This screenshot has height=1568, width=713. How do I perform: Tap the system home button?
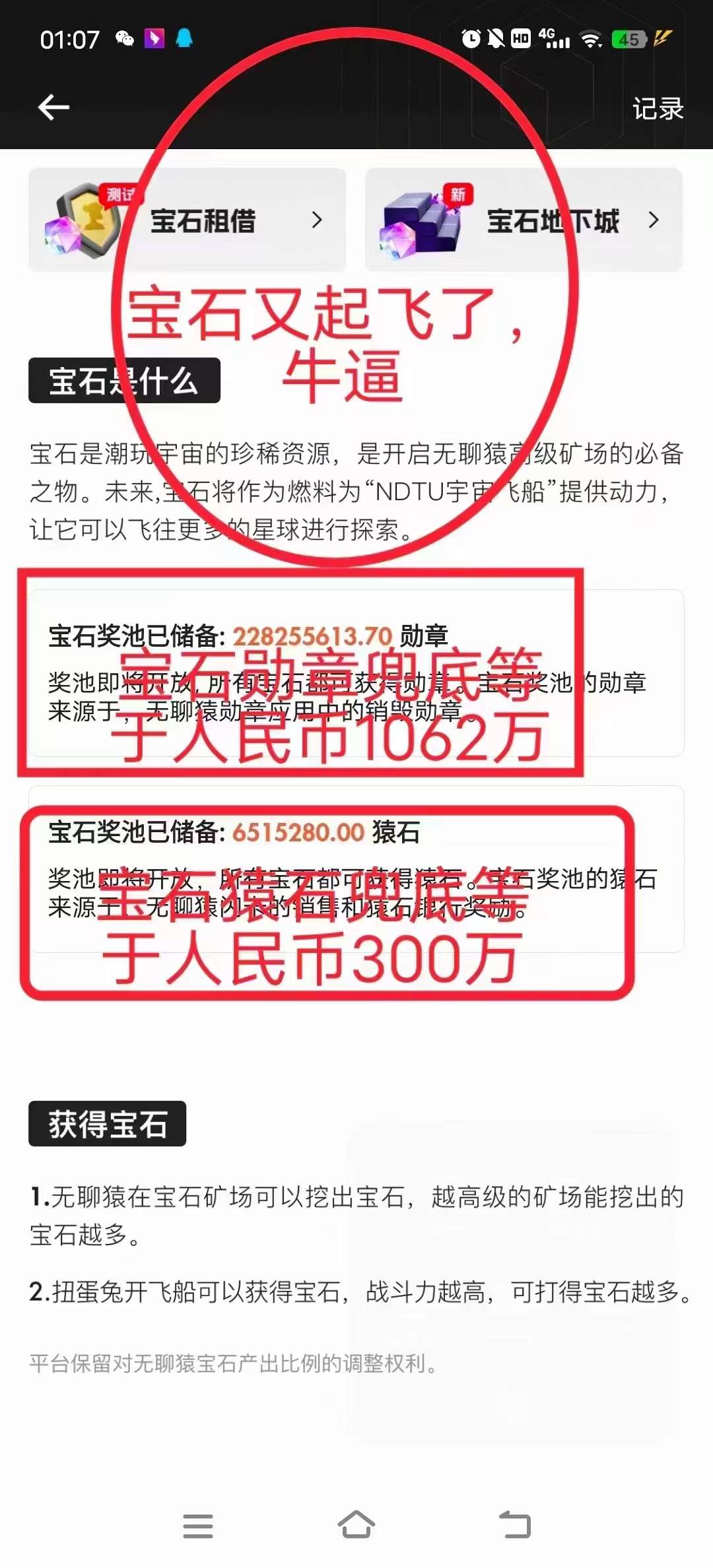pos(356,1525)
